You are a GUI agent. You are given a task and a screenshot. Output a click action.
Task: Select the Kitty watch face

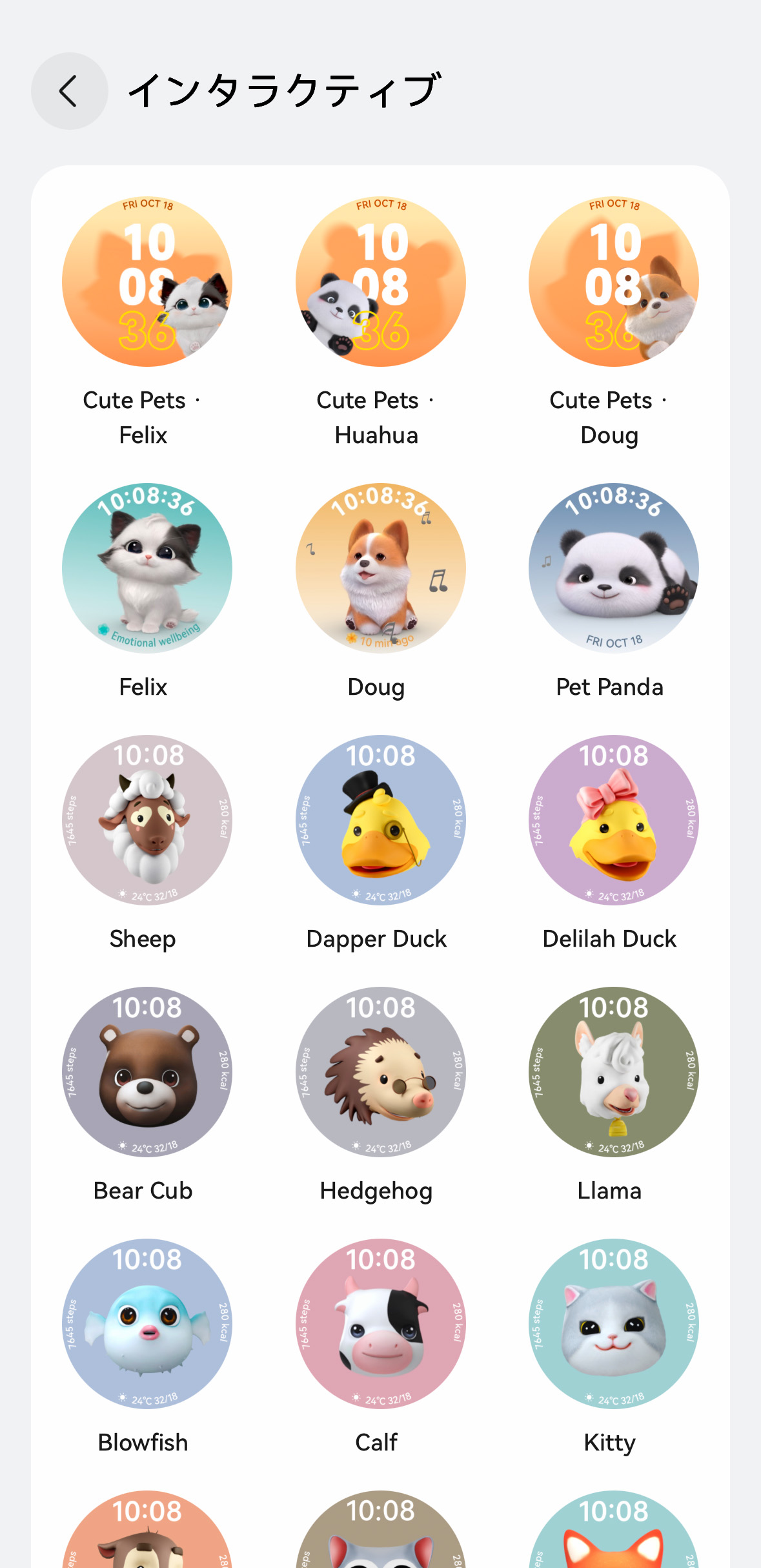(x=613, y=1324)
